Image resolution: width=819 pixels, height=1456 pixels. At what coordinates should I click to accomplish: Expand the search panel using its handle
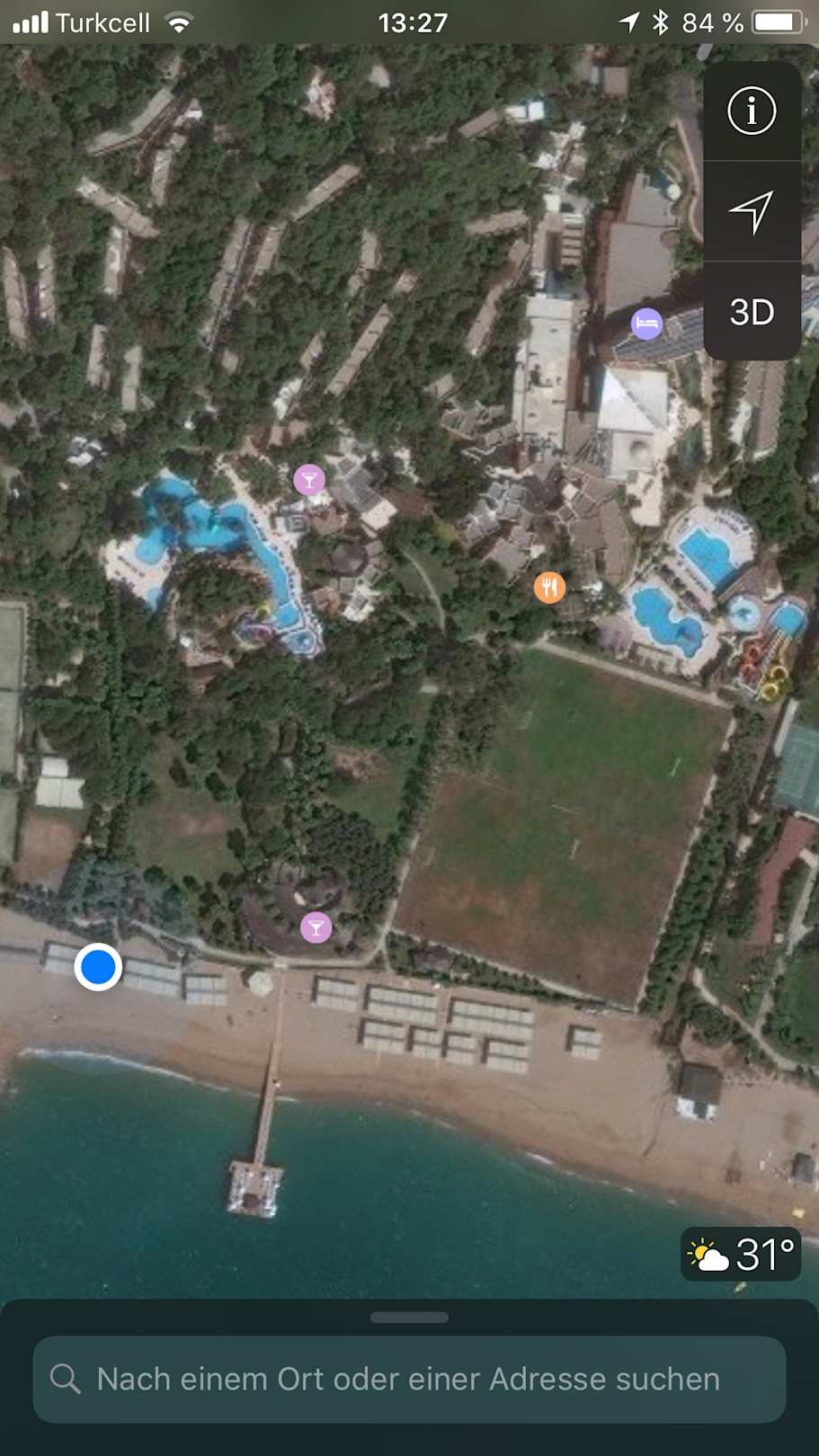(409, 1318)
